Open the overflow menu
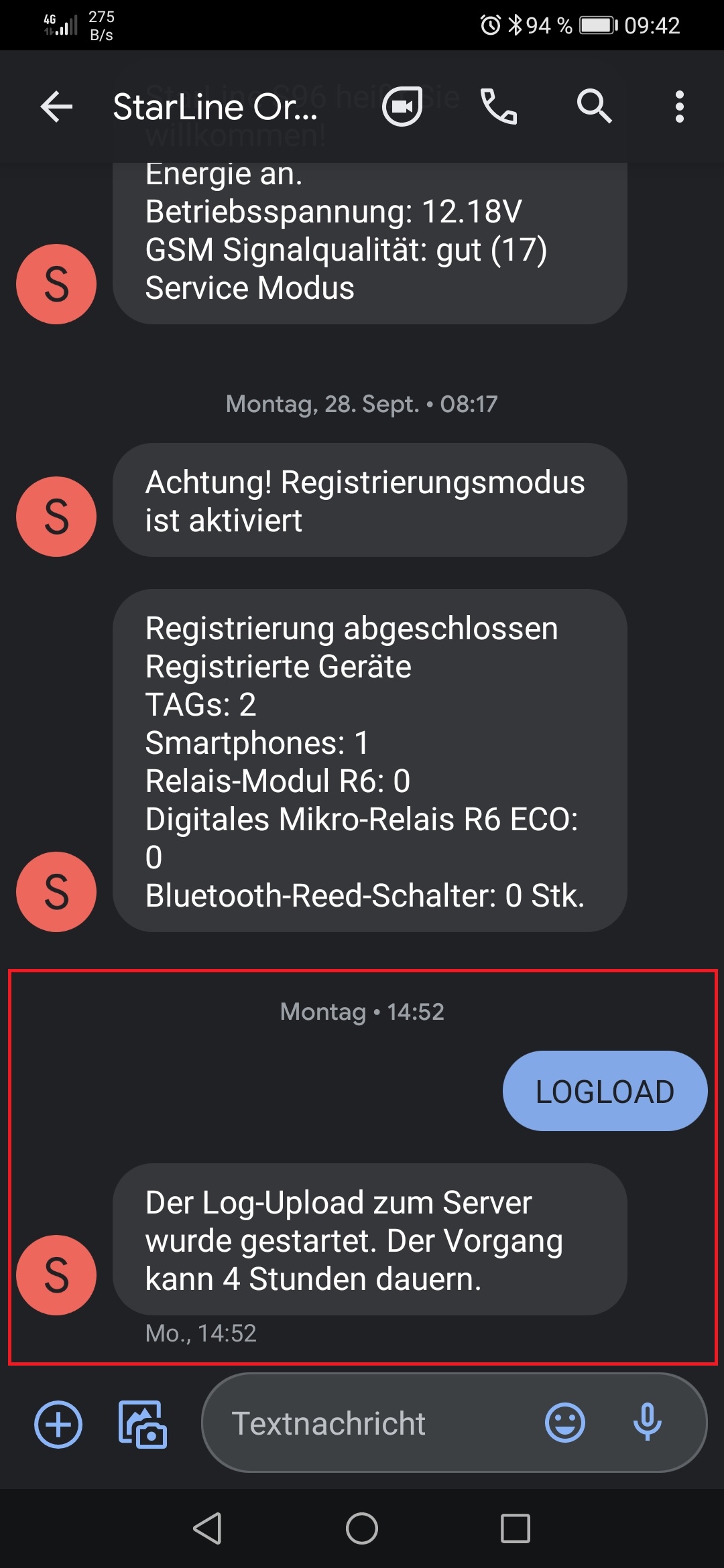This screenshot has width=724, height=1568. tap(679, 107)
